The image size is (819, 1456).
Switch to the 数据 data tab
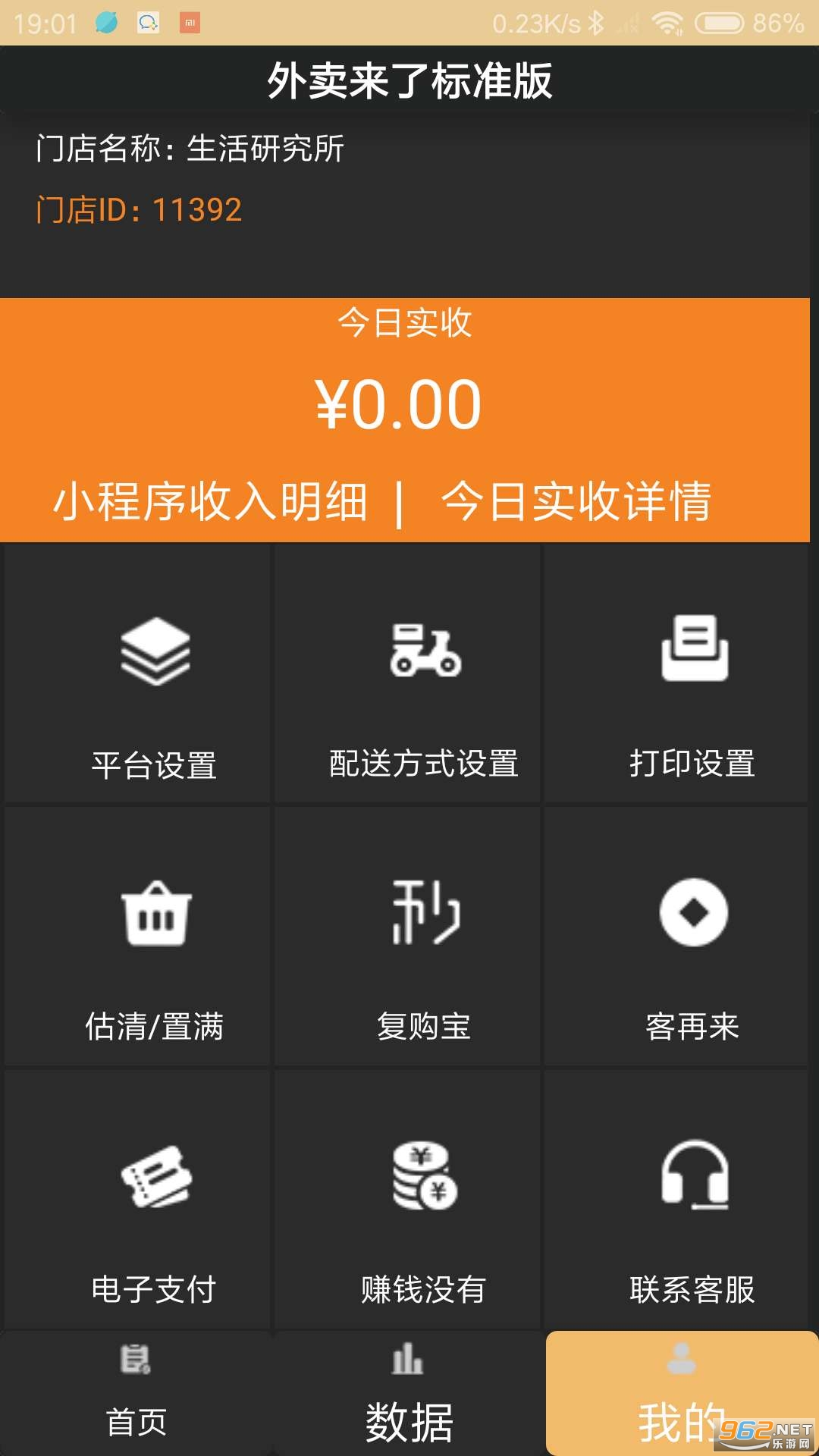[409, 1394]
